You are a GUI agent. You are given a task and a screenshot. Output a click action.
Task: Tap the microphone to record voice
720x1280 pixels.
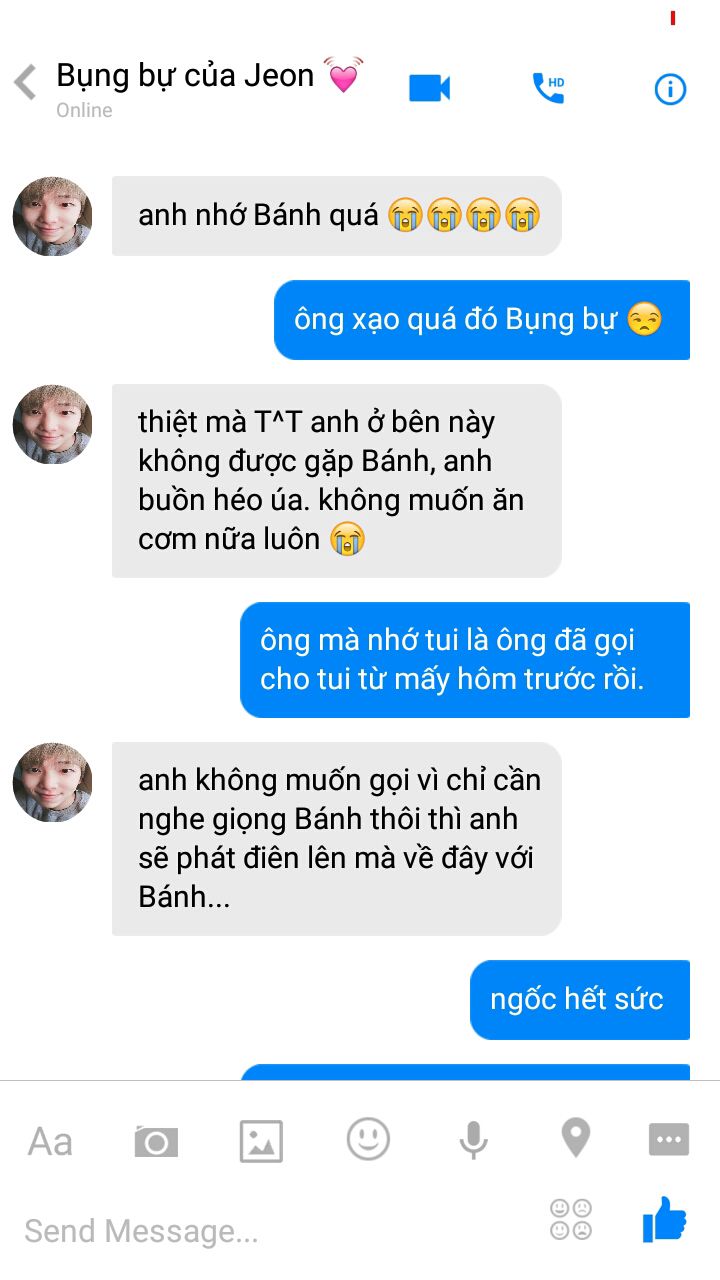tap(473, 1140)
